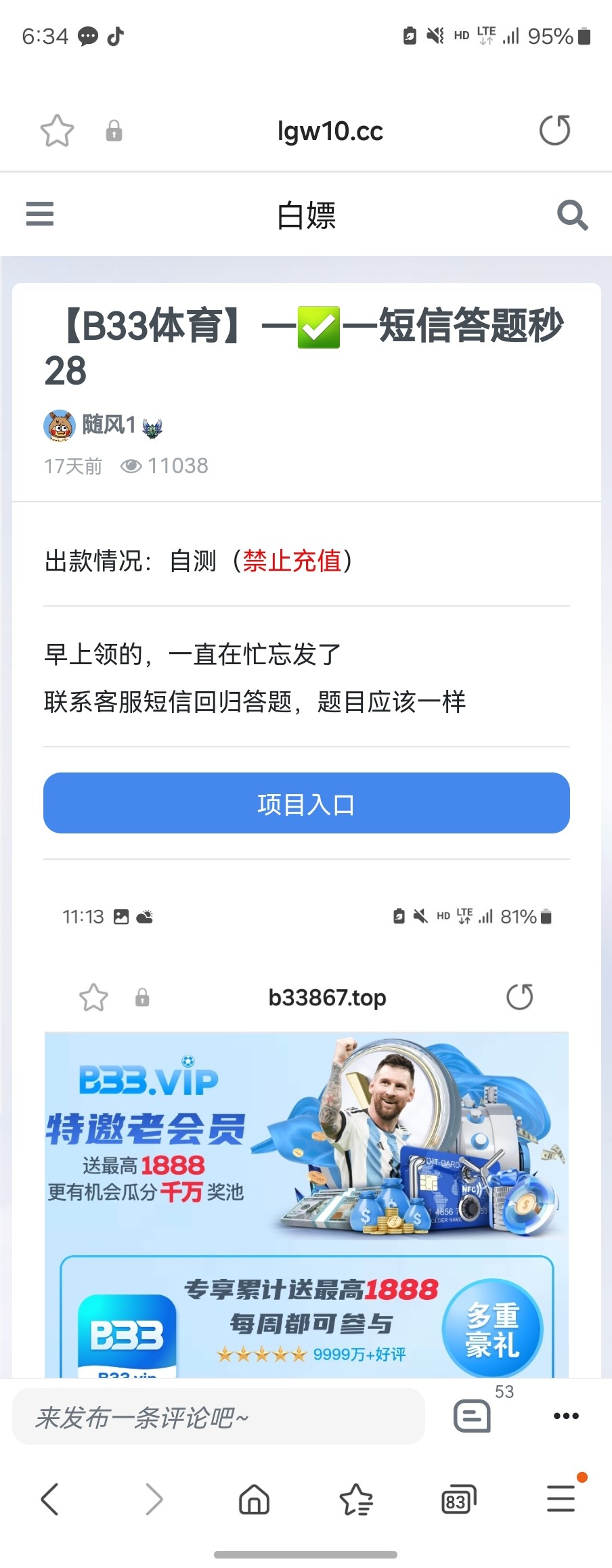Open the hamburger menu drawer
Image resolution: width=612 pixels, height=1568 pixels.
pyautogui.click(x=39, y=214)
